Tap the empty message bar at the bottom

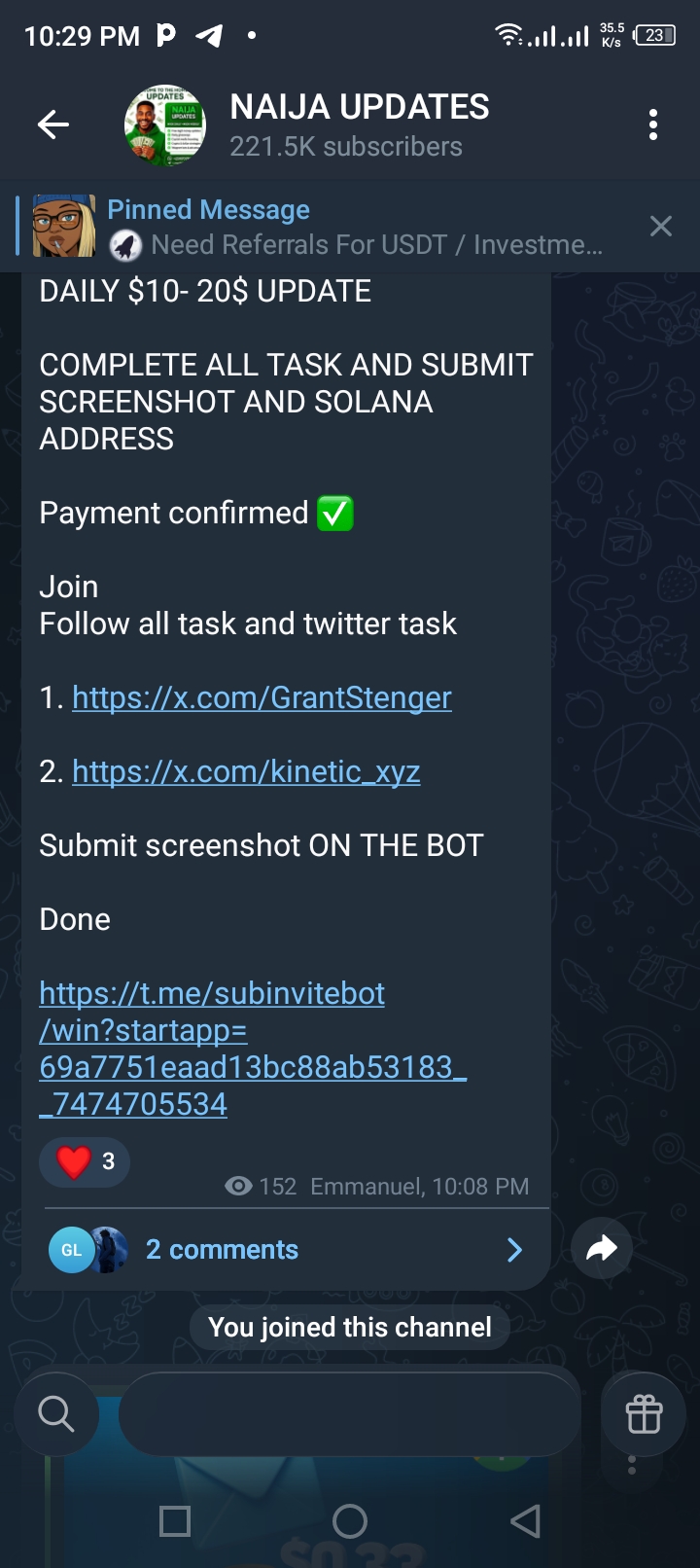point(350,1413)
